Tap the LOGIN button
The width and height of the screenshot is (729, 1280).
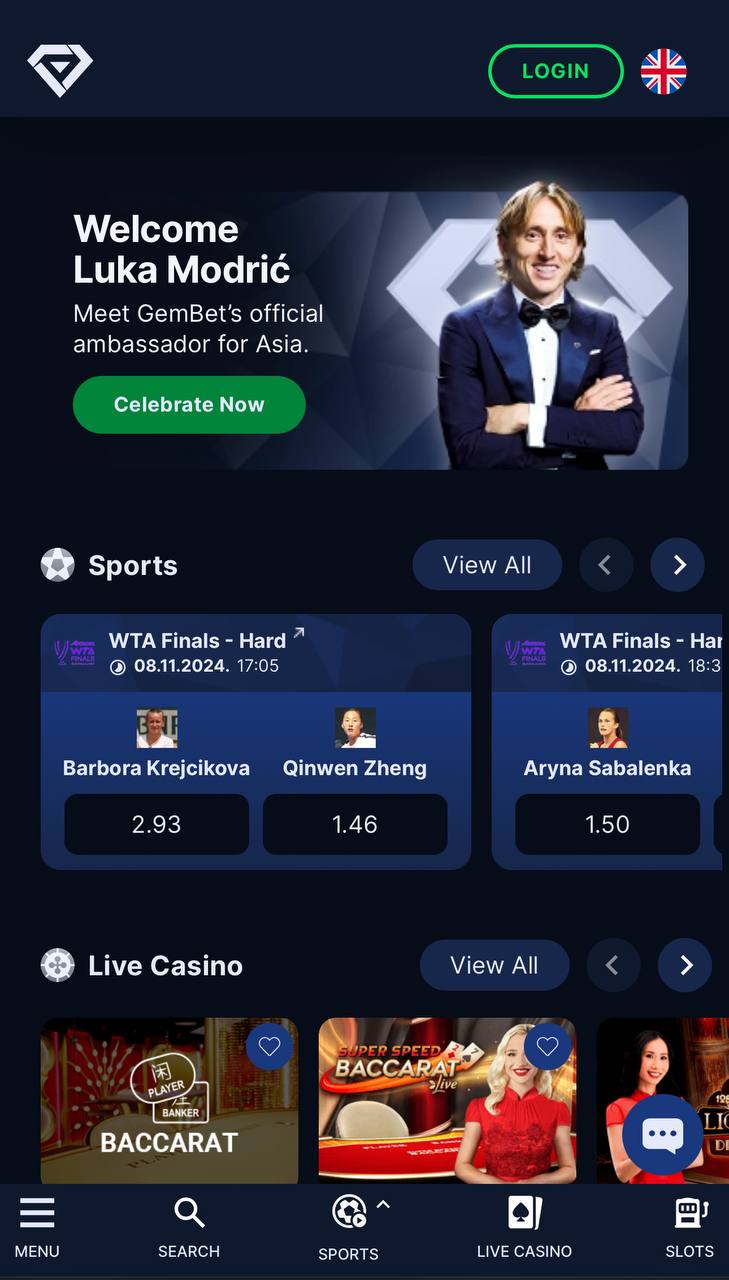pos(555,71)
